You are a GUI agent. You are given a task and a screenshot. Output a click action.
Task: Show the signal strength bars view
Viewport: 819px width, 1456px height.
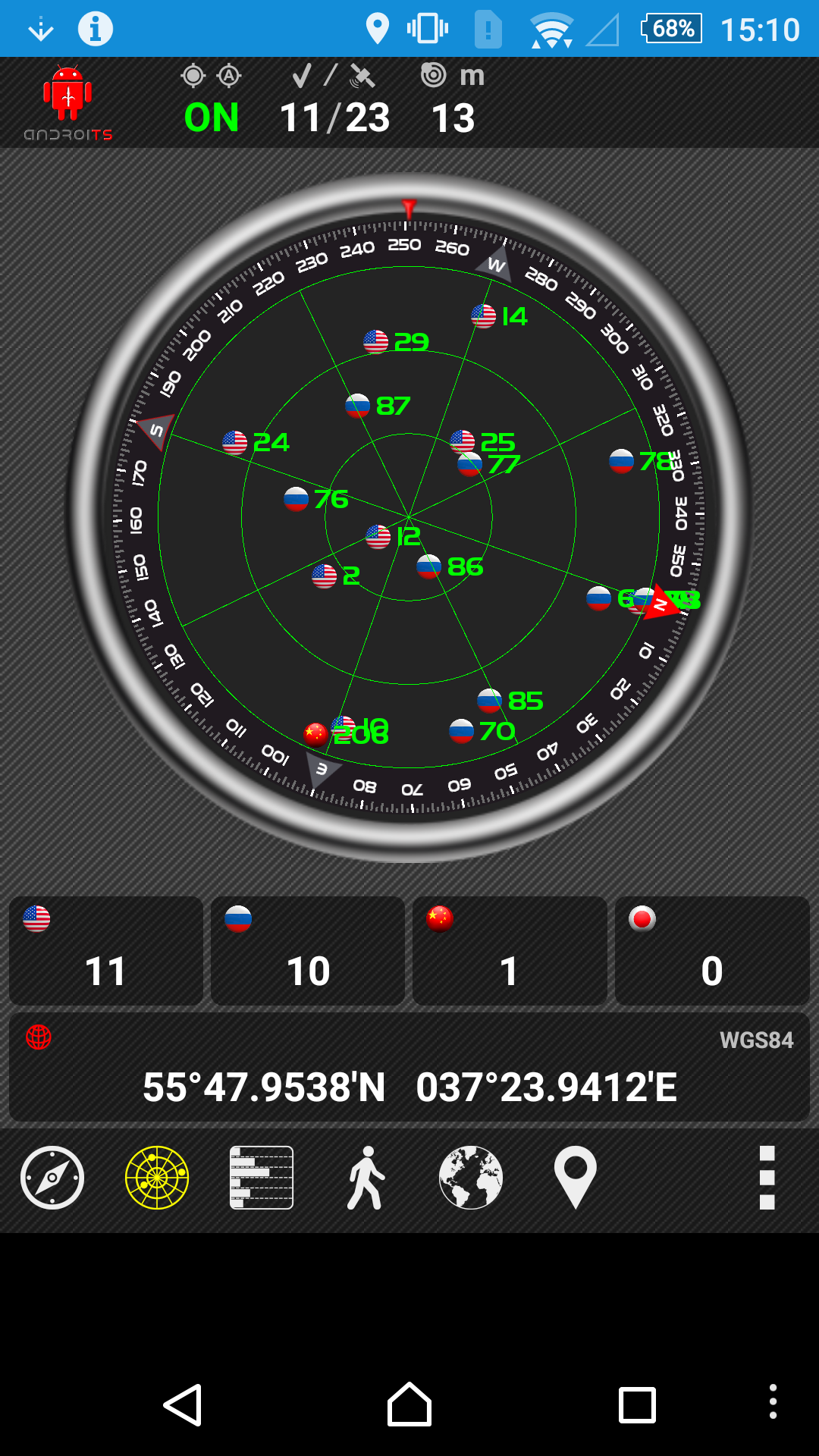262,1178
